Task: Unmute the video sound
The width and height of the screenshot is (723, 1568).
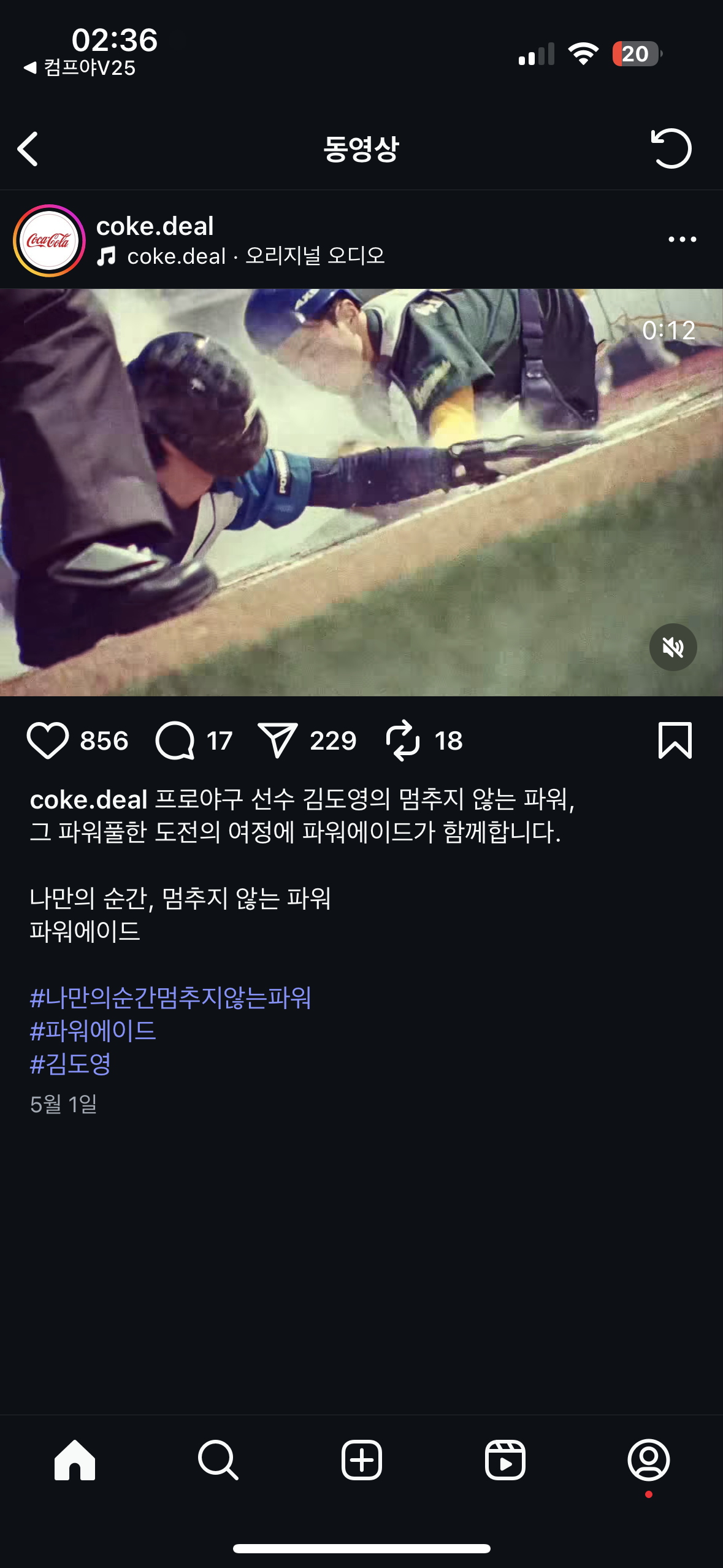Action: tap(673, 647)
